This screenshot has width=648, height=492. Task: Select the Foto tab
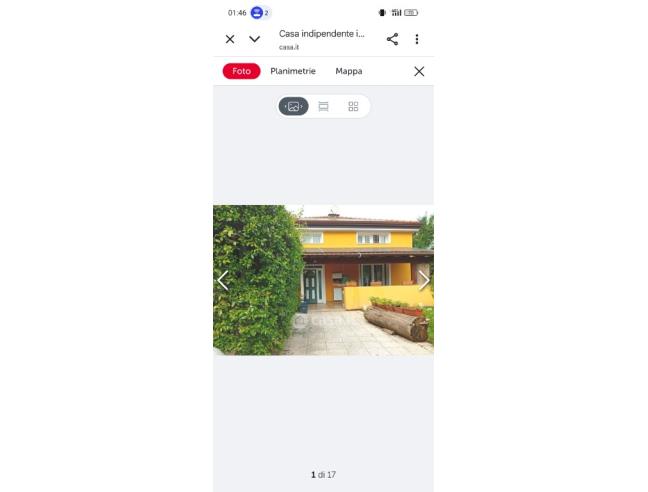pyautogui.click(x=241, y=71)
